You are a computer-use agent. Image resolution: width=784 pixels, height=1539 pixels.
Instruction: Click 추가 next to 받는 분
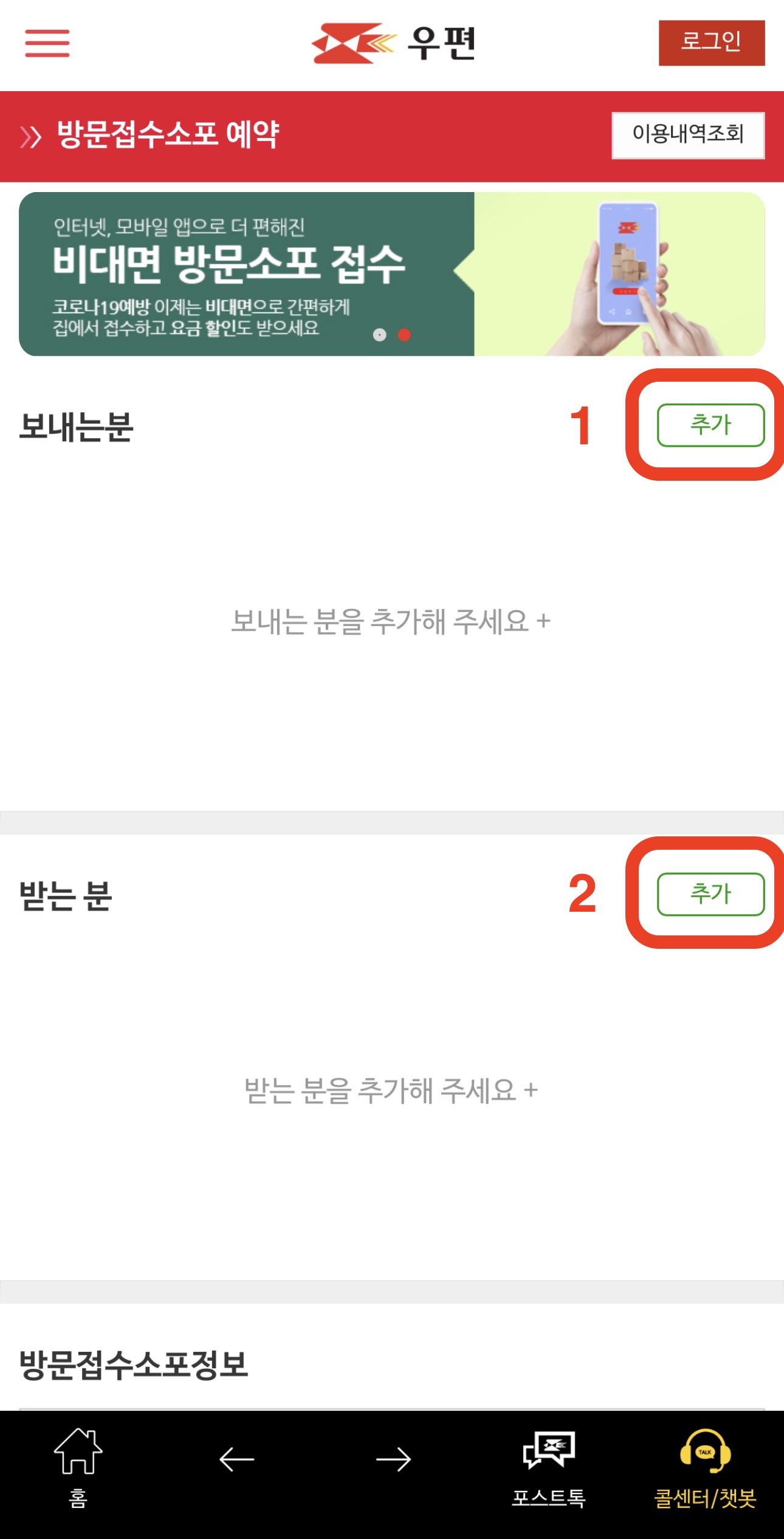point(710,892)
